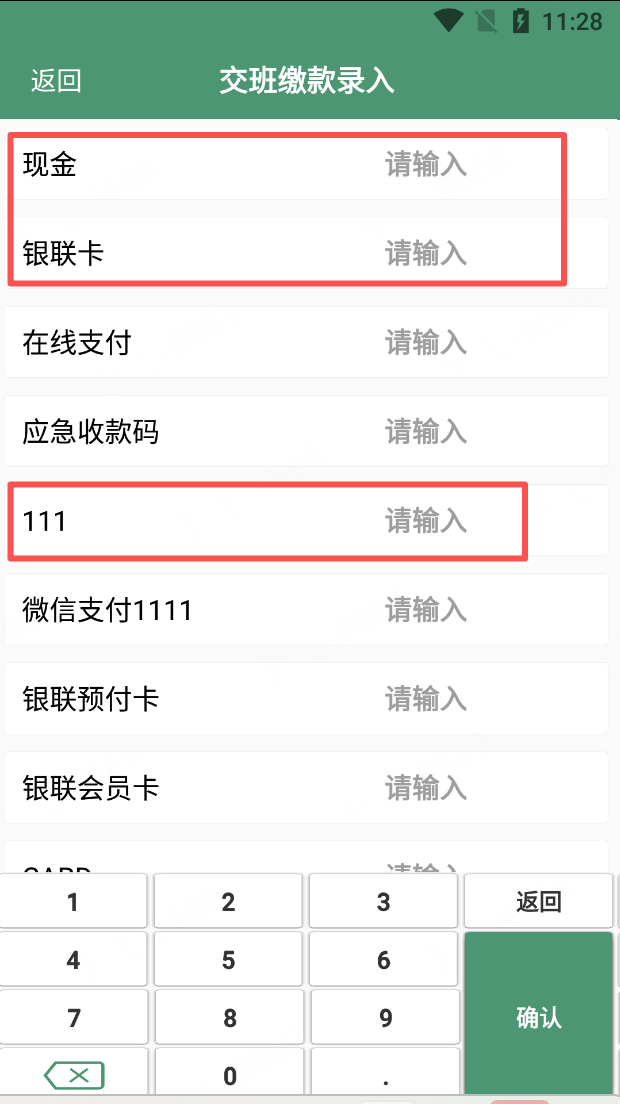This screenshot has width=620, height=1104.
Task: Delete last digit with backspace key
Action: coord(73,1076)
